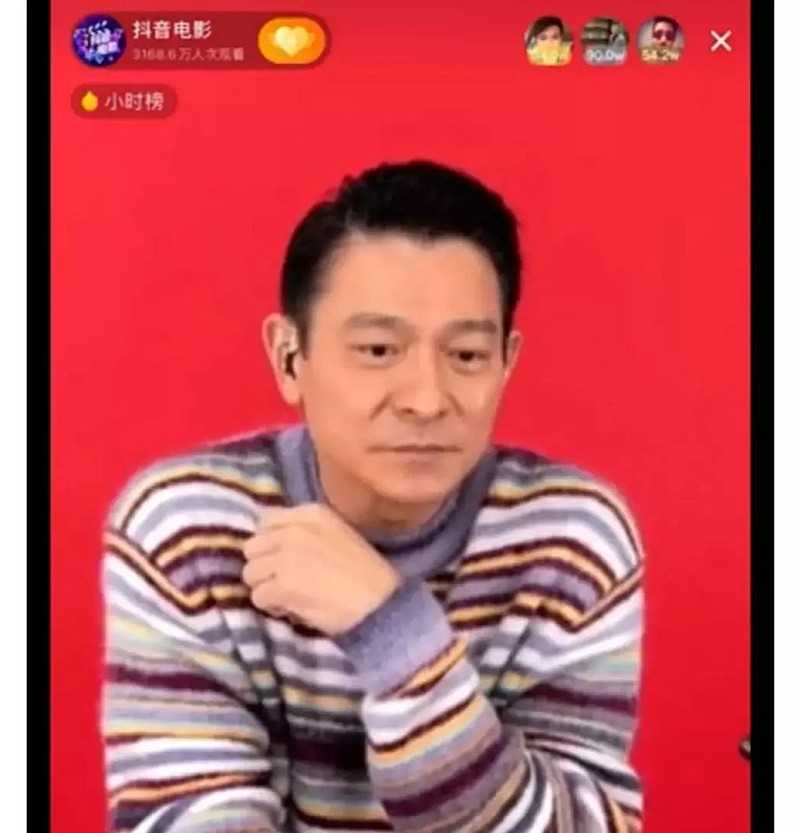
Task: Close the live stream
Action: tap(721, 41)
